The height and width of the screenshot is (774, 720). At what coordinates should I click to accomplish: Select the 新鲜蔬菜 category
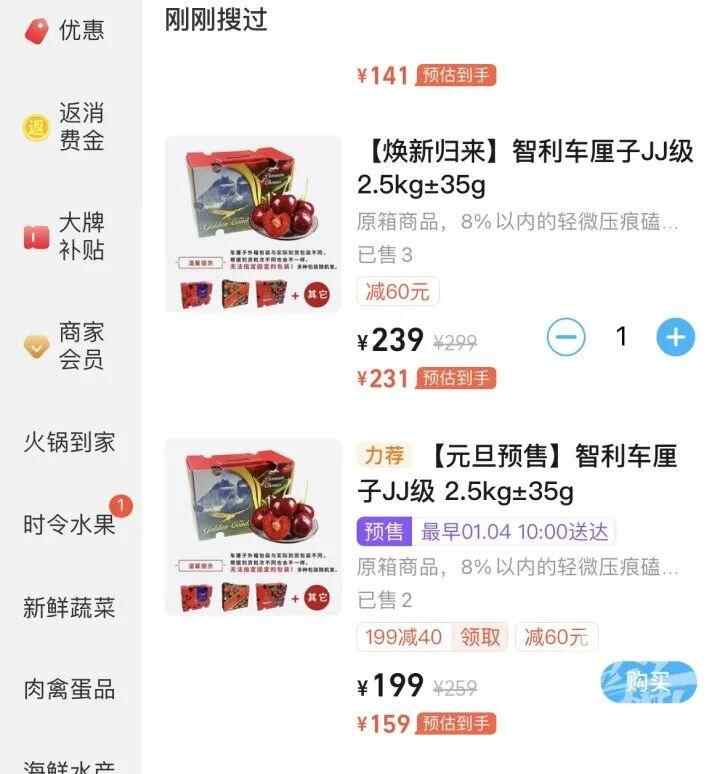(x=69, y=607)
